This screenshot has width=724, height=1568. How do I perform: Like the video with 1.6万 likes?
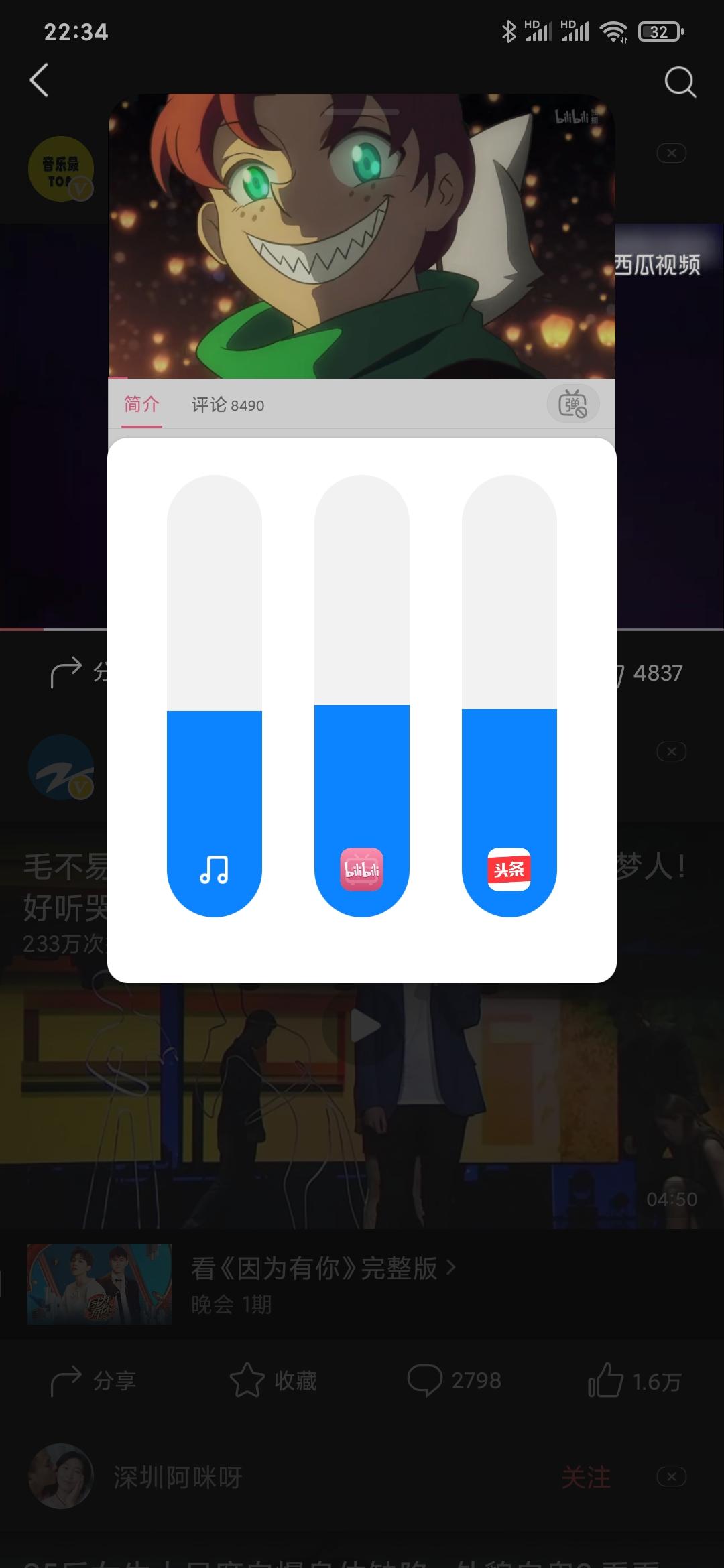634,1381
